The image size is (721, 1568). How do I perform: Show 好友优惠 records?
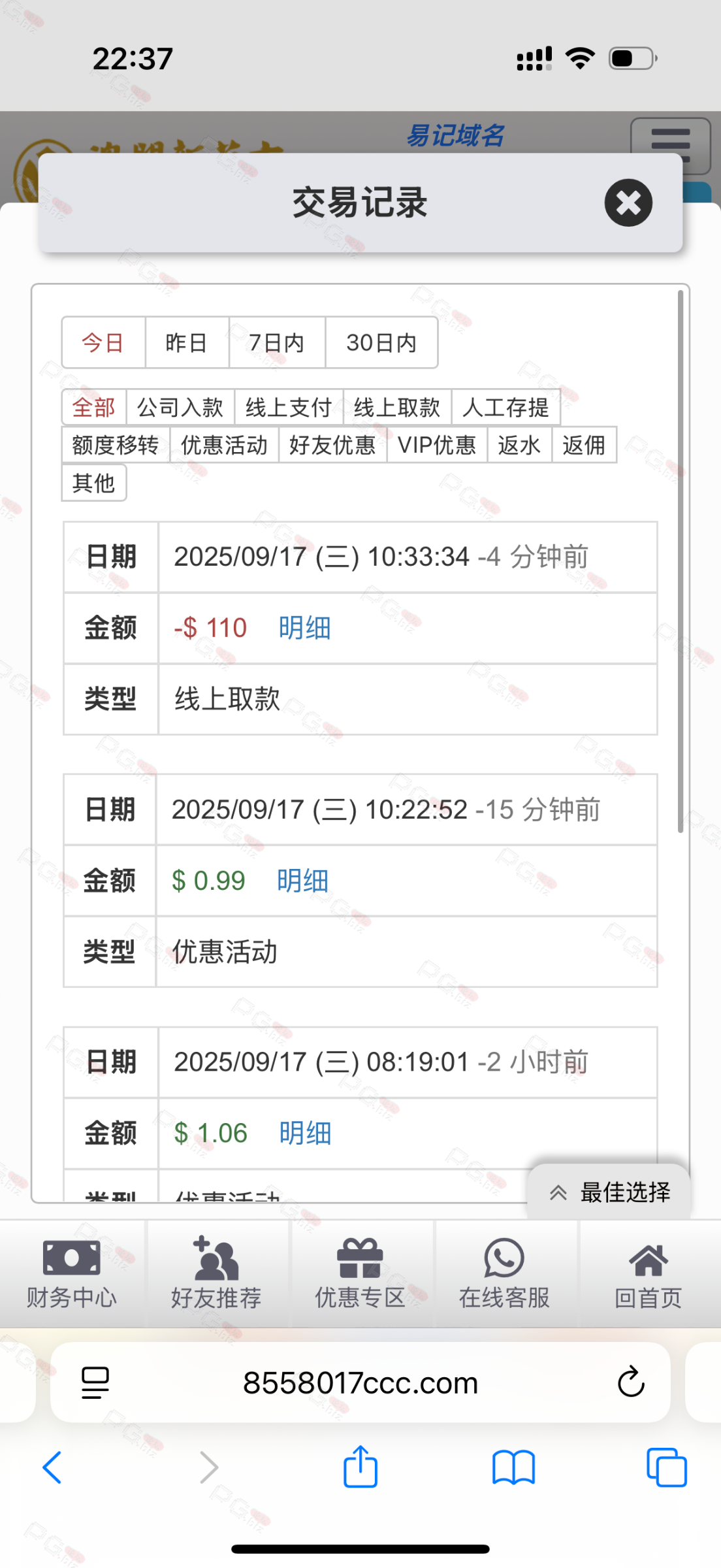tap(332, 446)
